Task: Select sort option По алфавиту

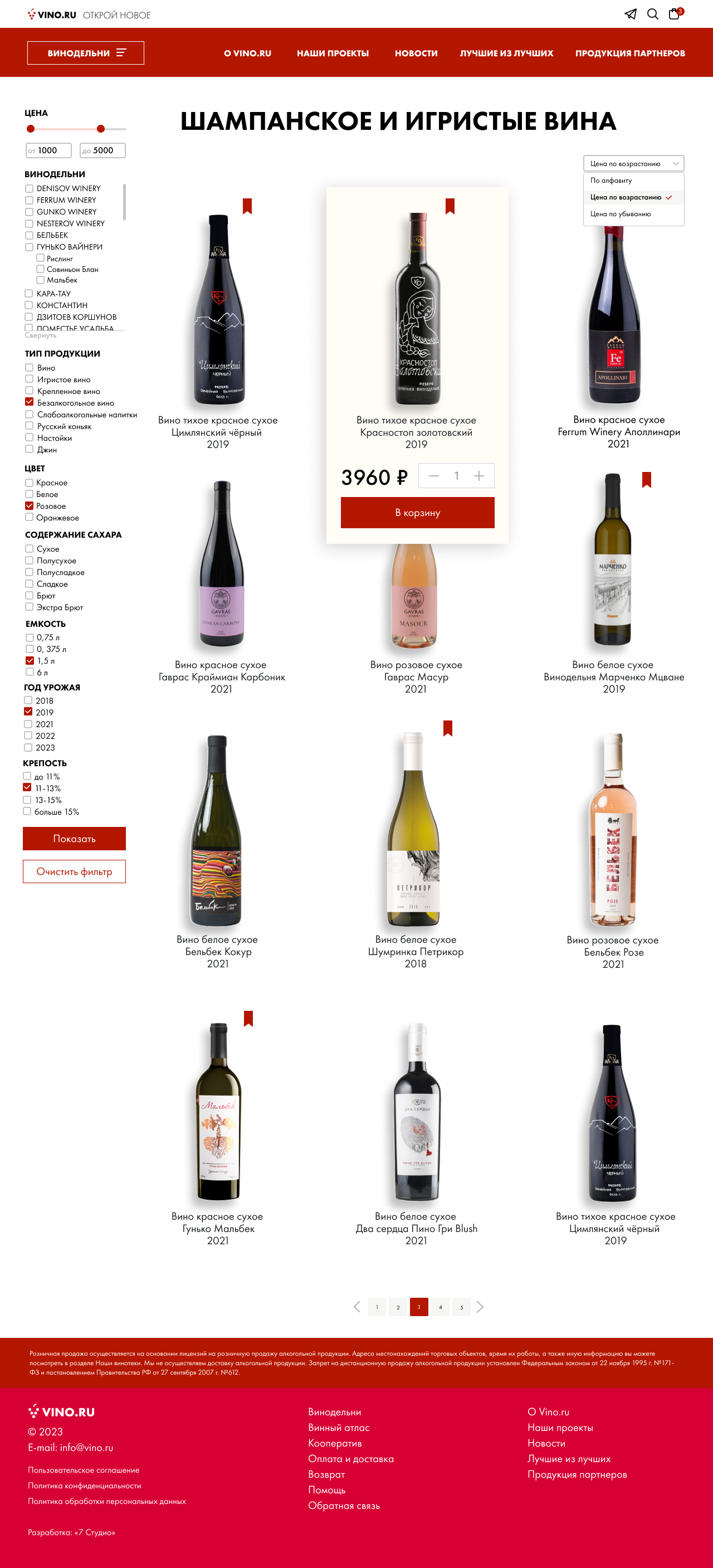Action: pyautogui.click(x=611, y=180)
